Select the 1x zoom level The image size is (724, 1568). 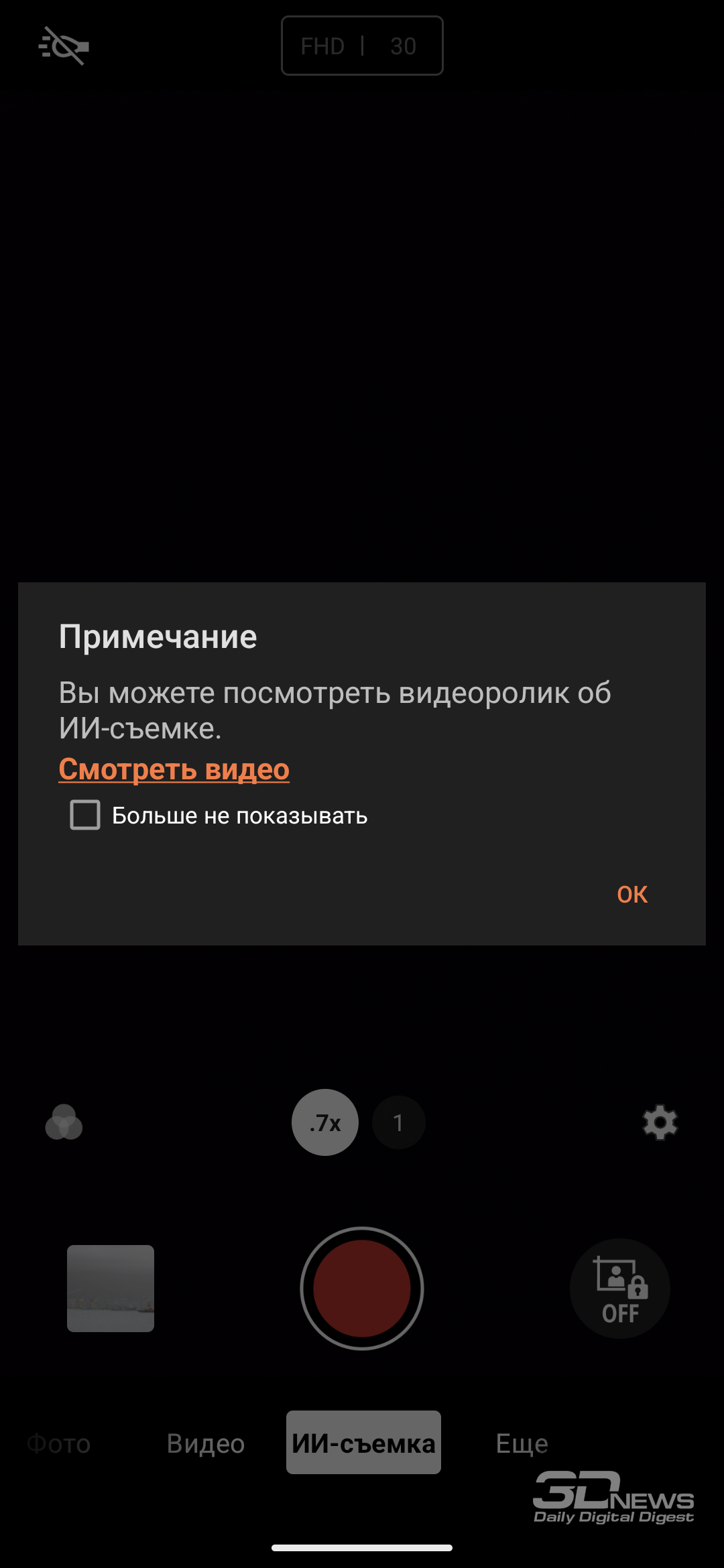(x=398, y=1122)
